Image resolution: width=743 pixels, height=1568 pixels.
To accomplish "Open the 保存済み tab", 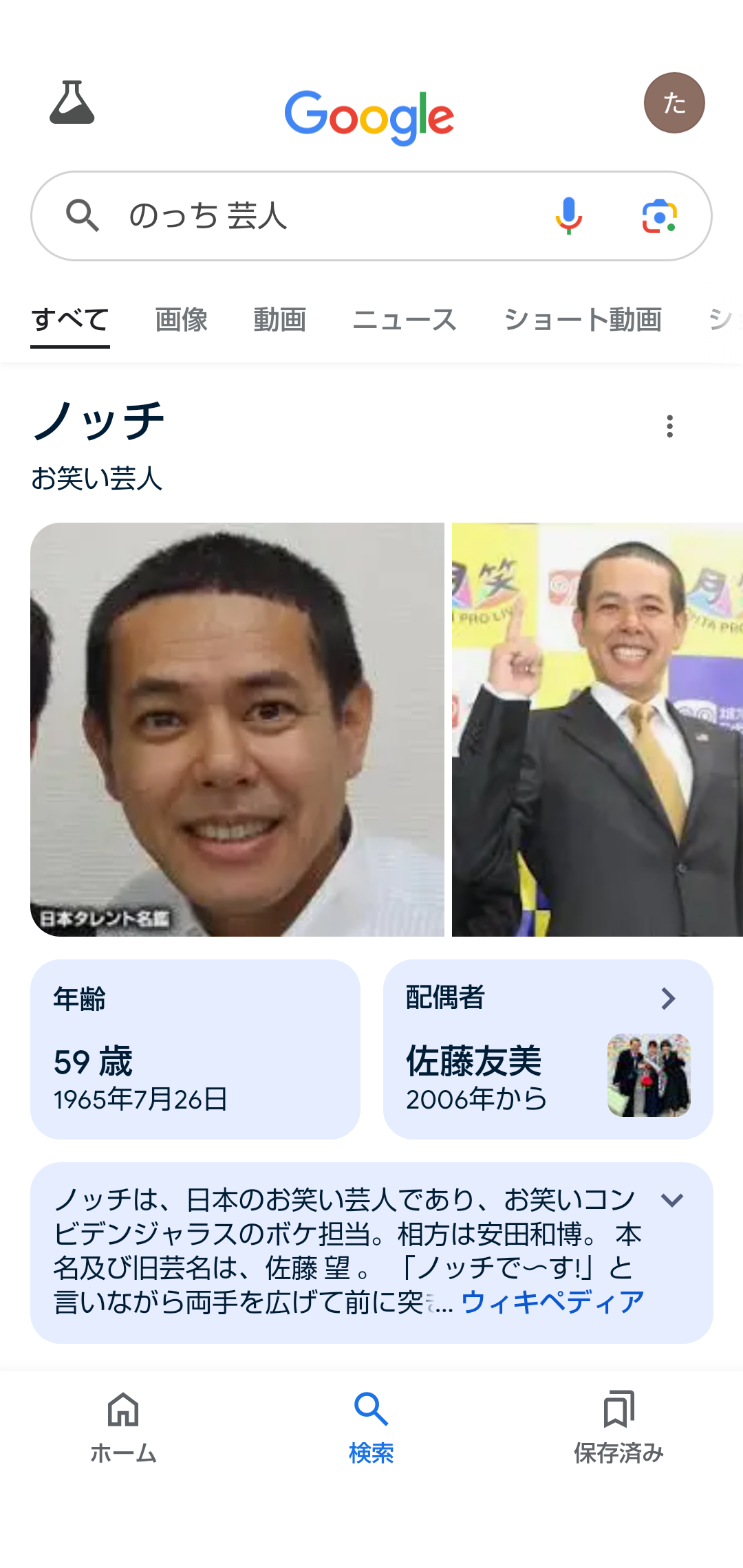I will point(618,1428).
